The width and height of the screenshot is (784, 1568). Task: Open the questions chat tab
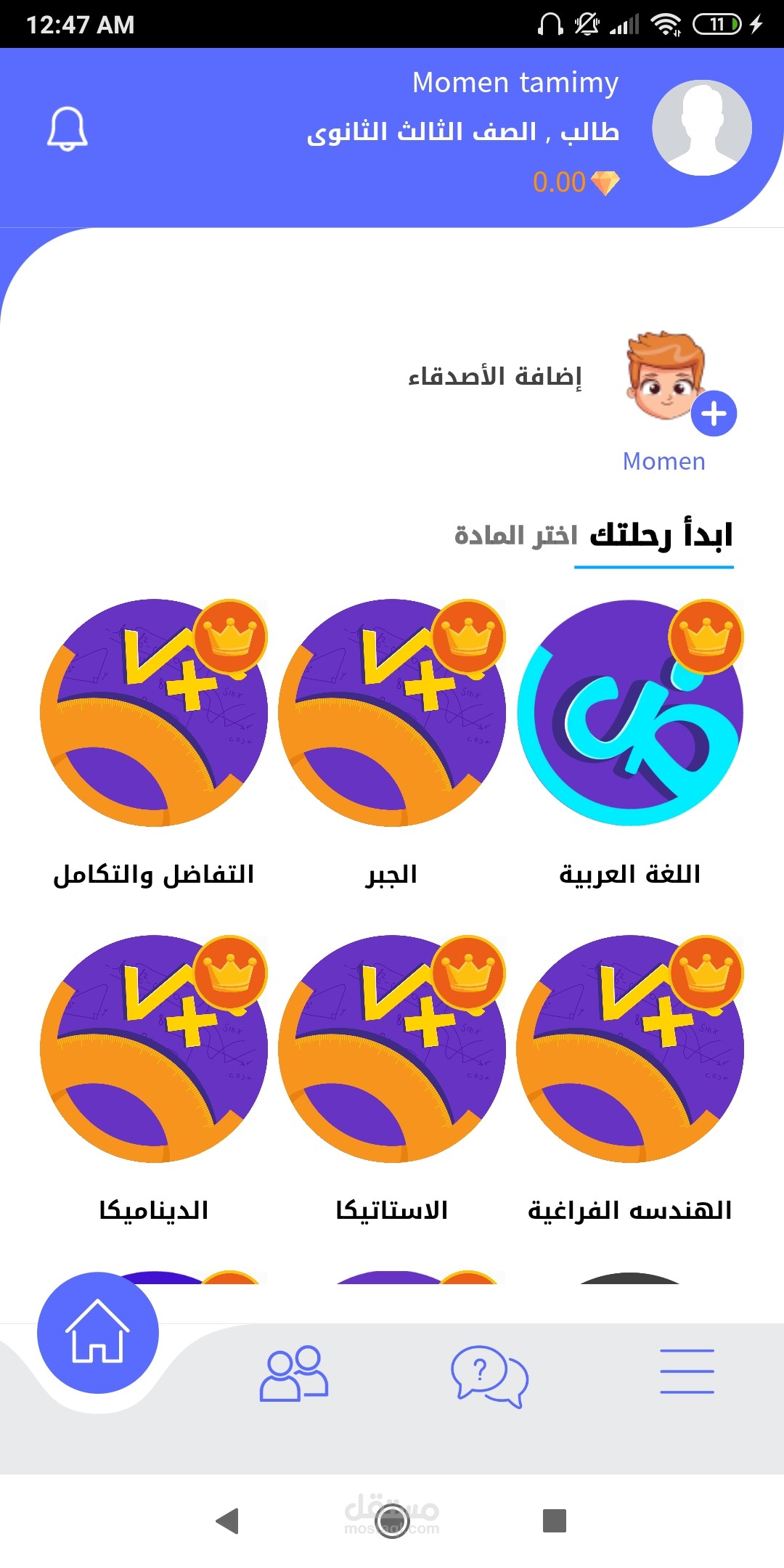[x=489, y=1376]
